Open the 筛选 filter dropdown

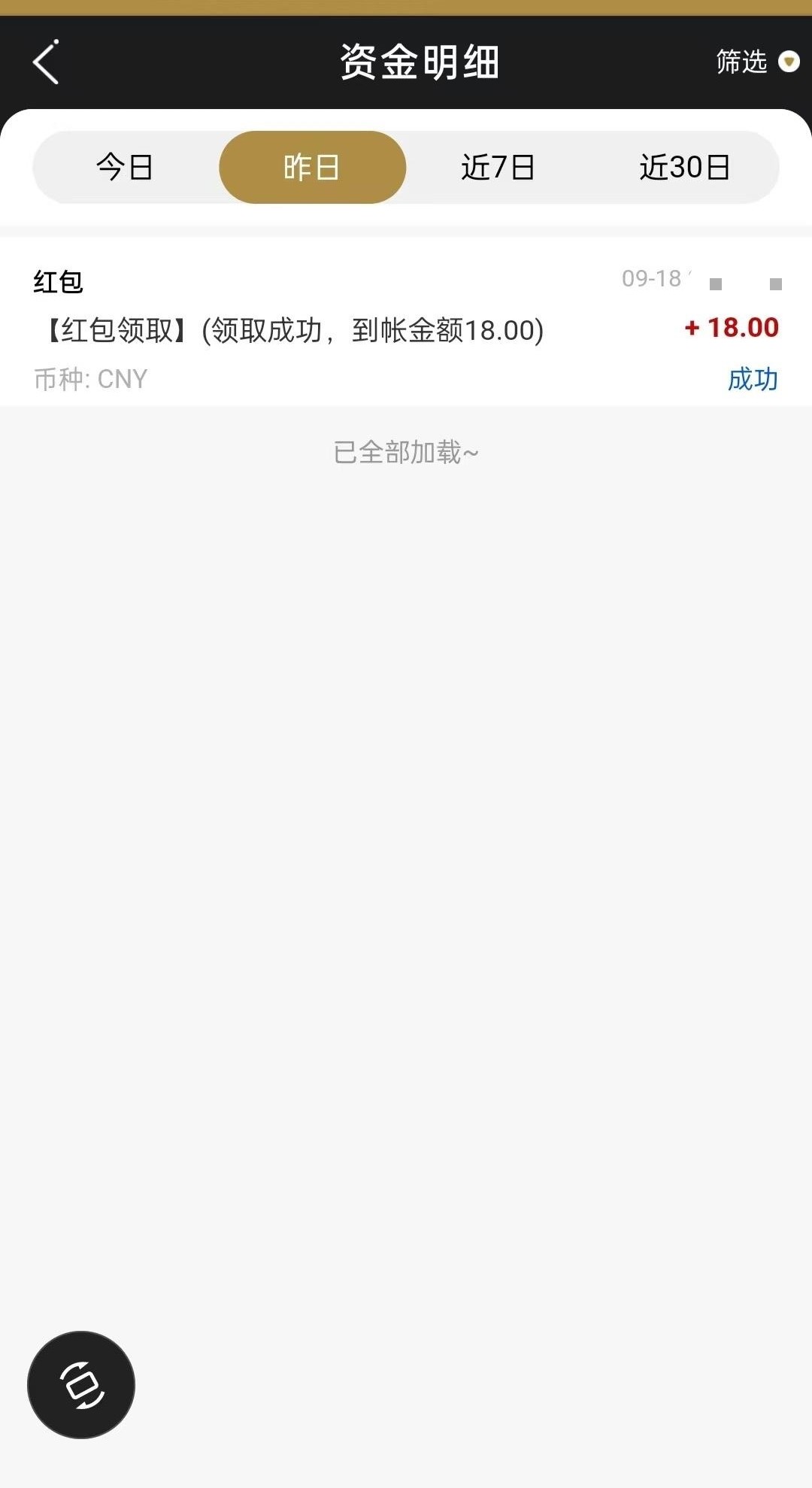(756, 62)
